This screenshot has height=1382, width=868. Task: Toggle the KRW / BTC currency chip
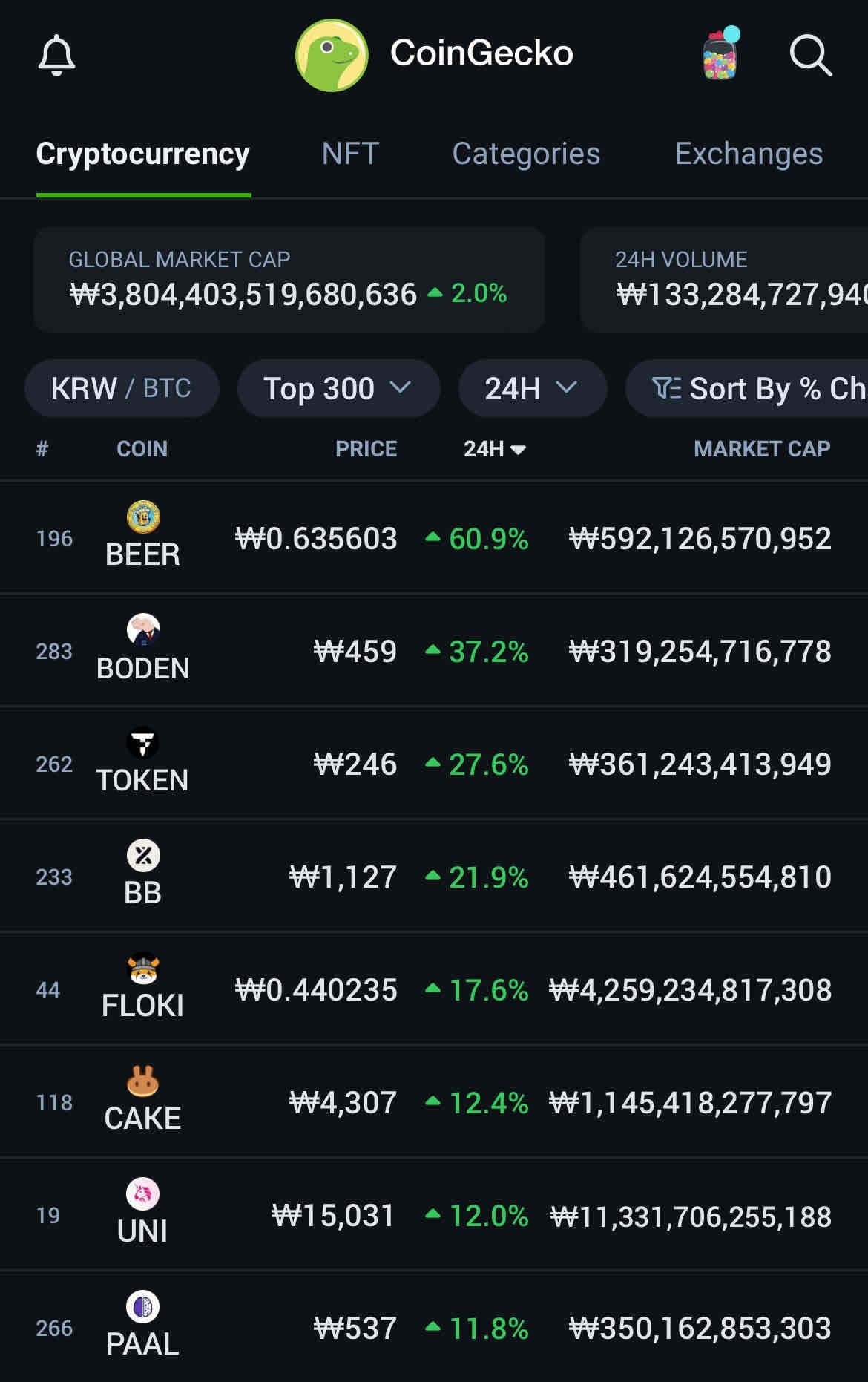click(x=122, y=388)
